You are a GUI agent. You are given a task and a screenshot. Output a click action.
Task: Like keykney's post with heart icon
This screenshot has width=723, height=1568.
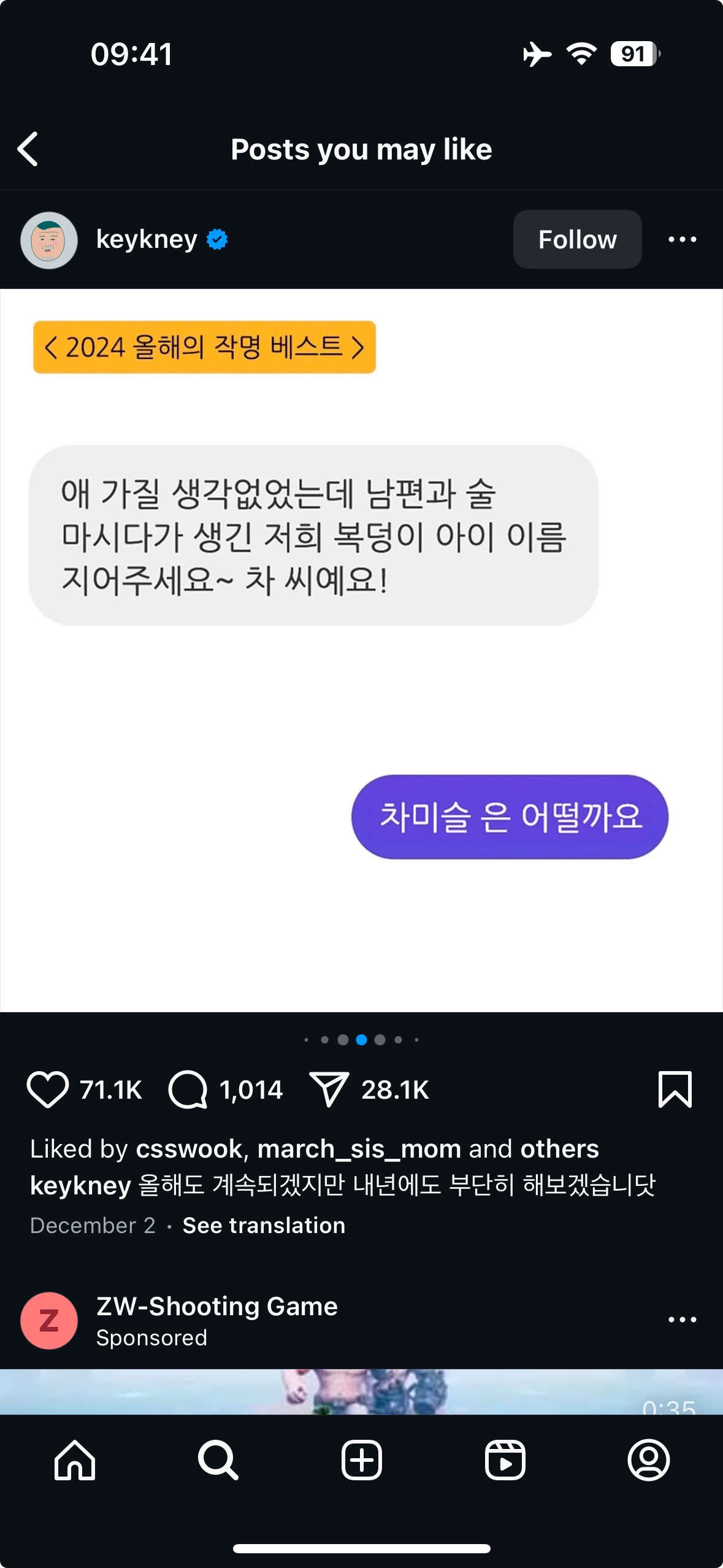coord(47,1090)
